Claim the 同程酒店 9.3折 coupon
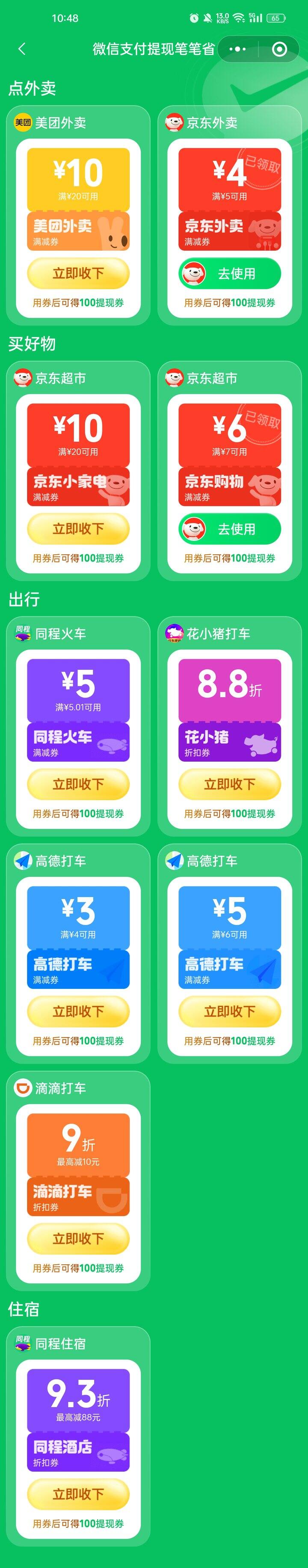 [78, 1494]
